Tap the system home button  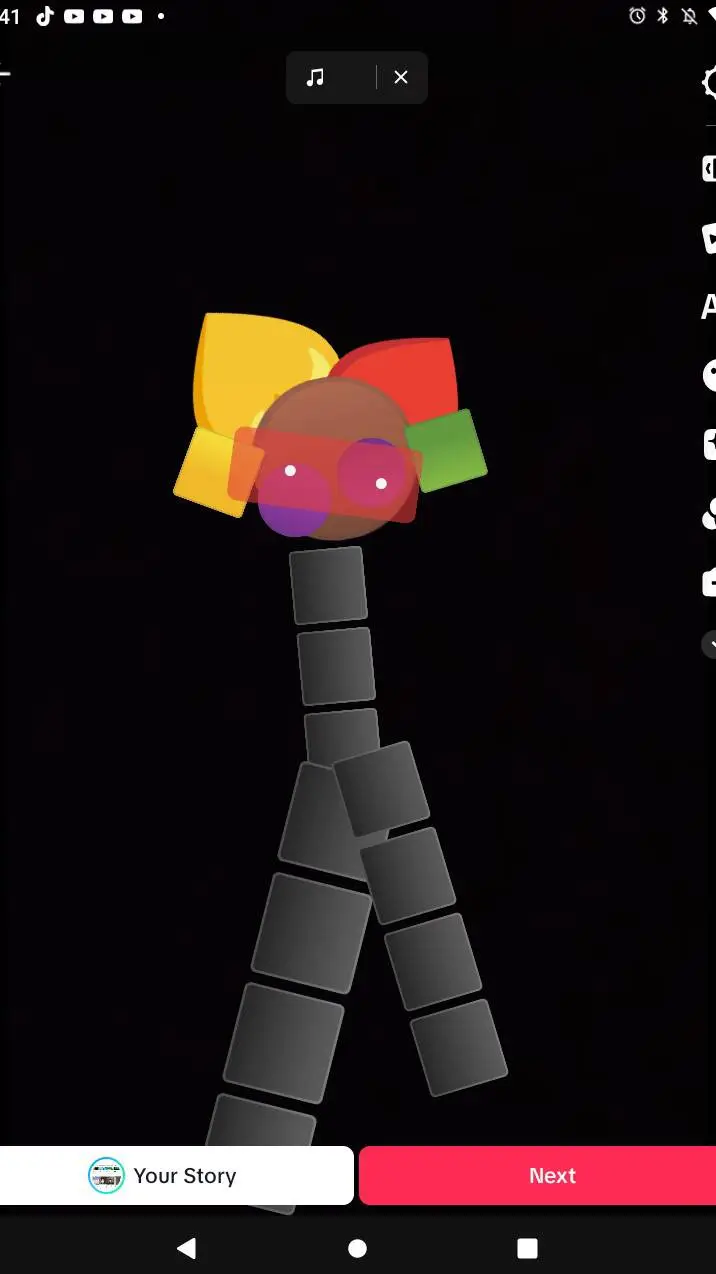[357, 1247]
